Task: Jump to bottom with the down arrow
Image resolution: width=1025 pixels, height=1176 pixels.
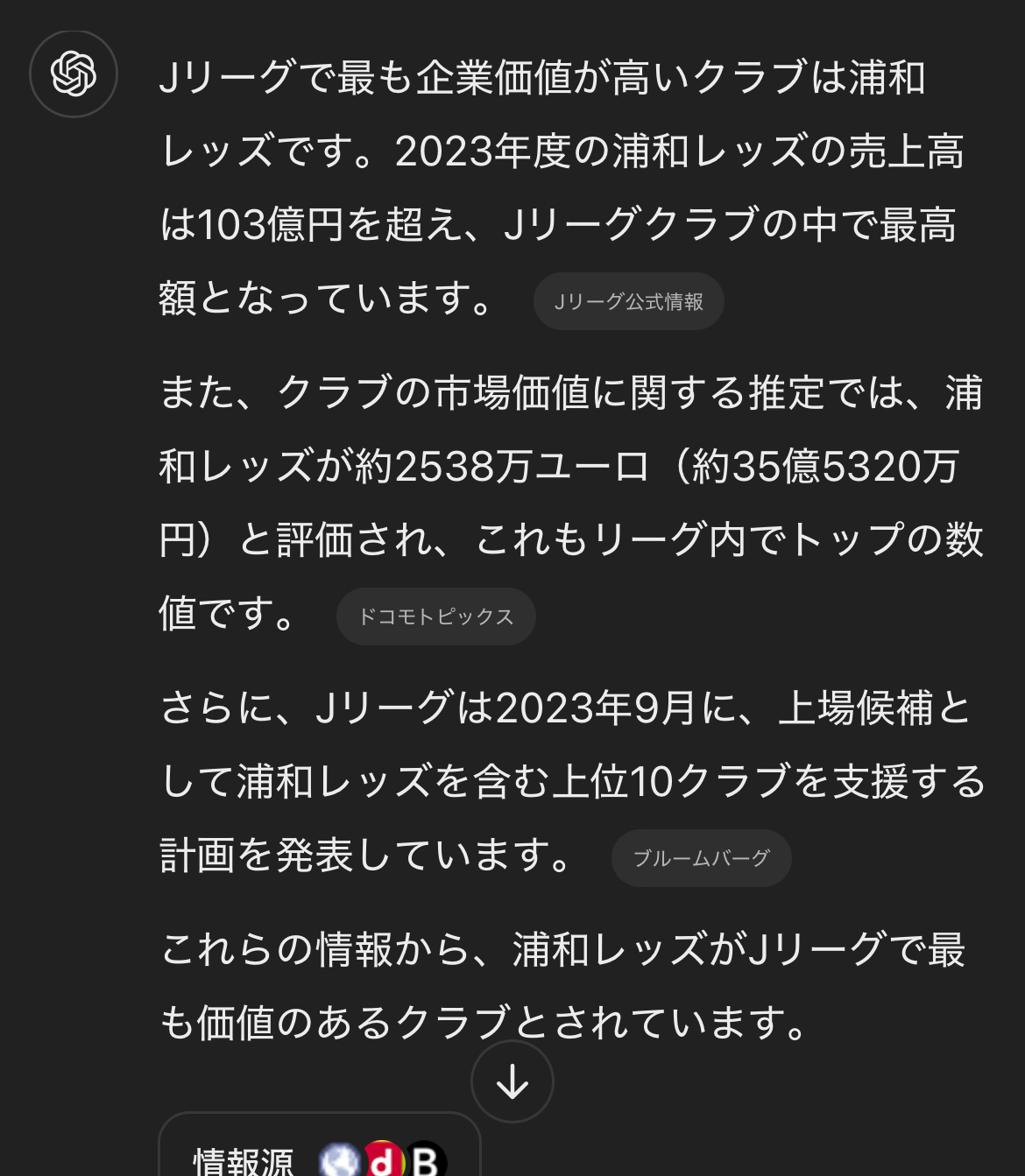Action: 512,1082
